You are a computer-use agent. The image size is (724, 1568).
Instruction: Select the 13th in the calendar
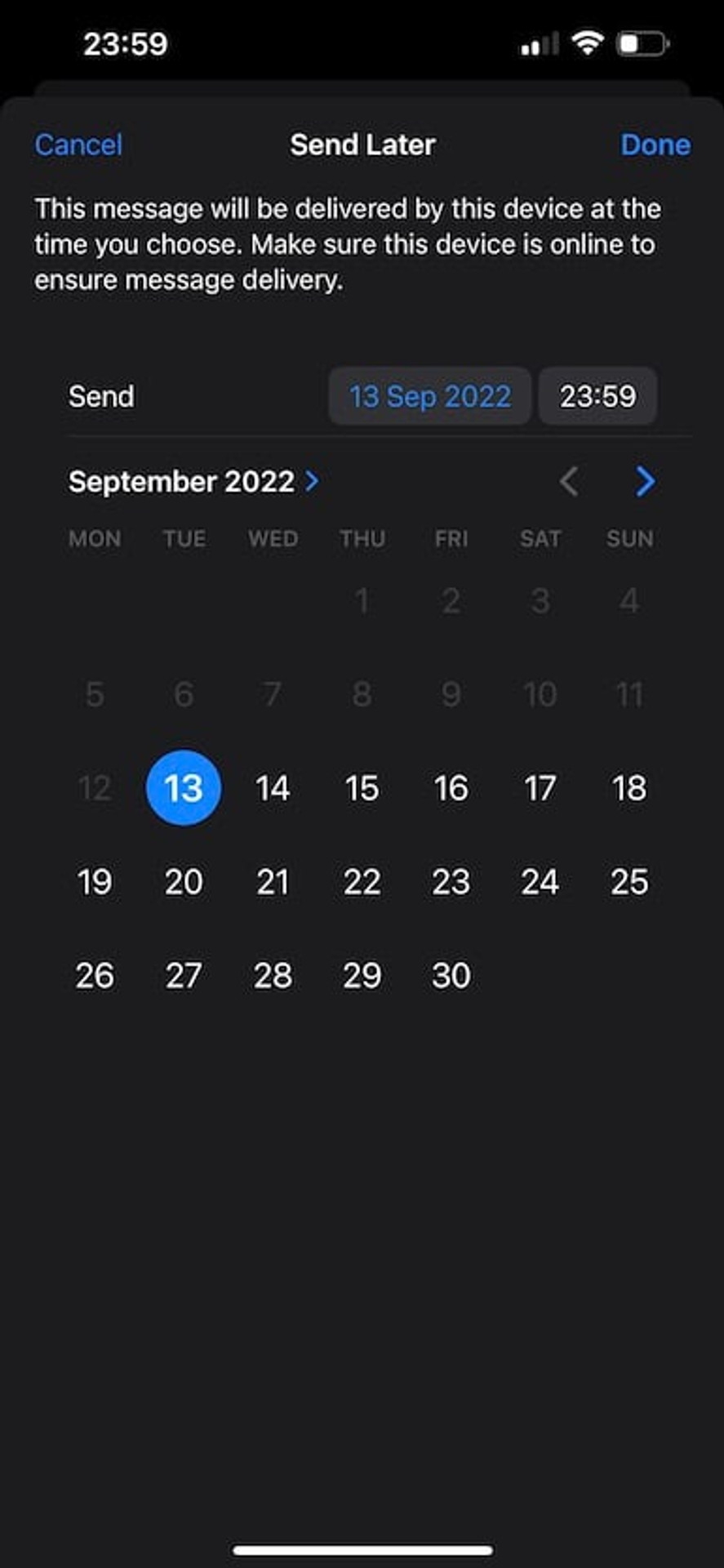(x=184, y=788)
